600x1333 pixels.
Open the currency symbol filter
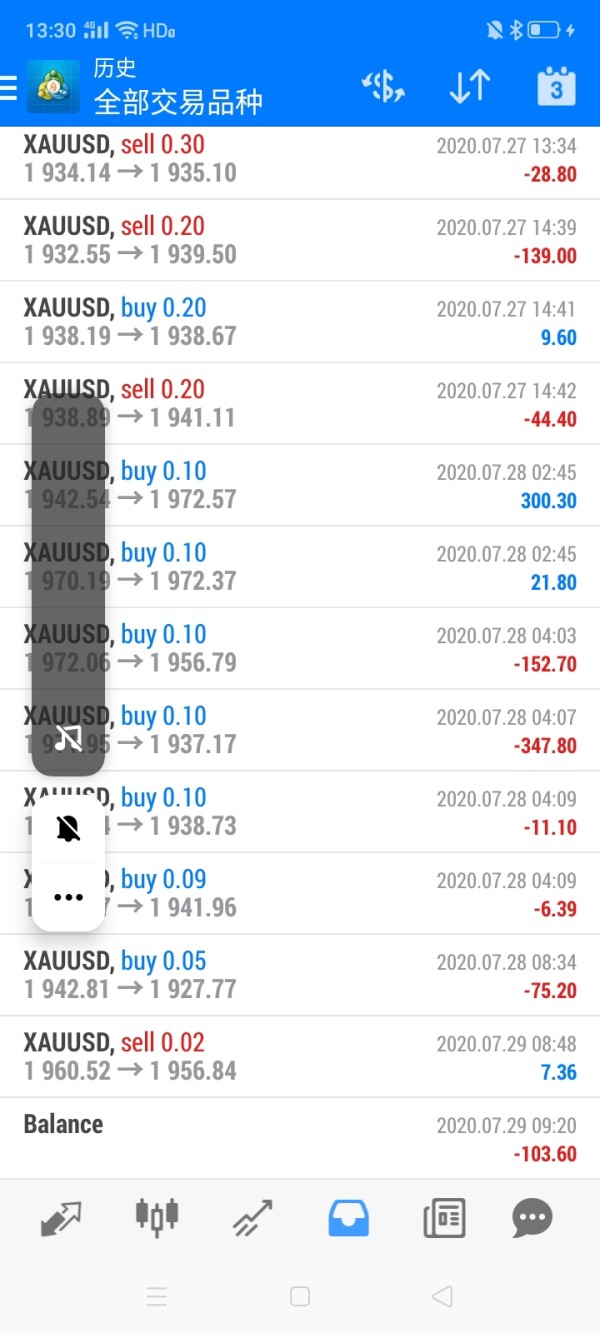[x=383, y=88]
